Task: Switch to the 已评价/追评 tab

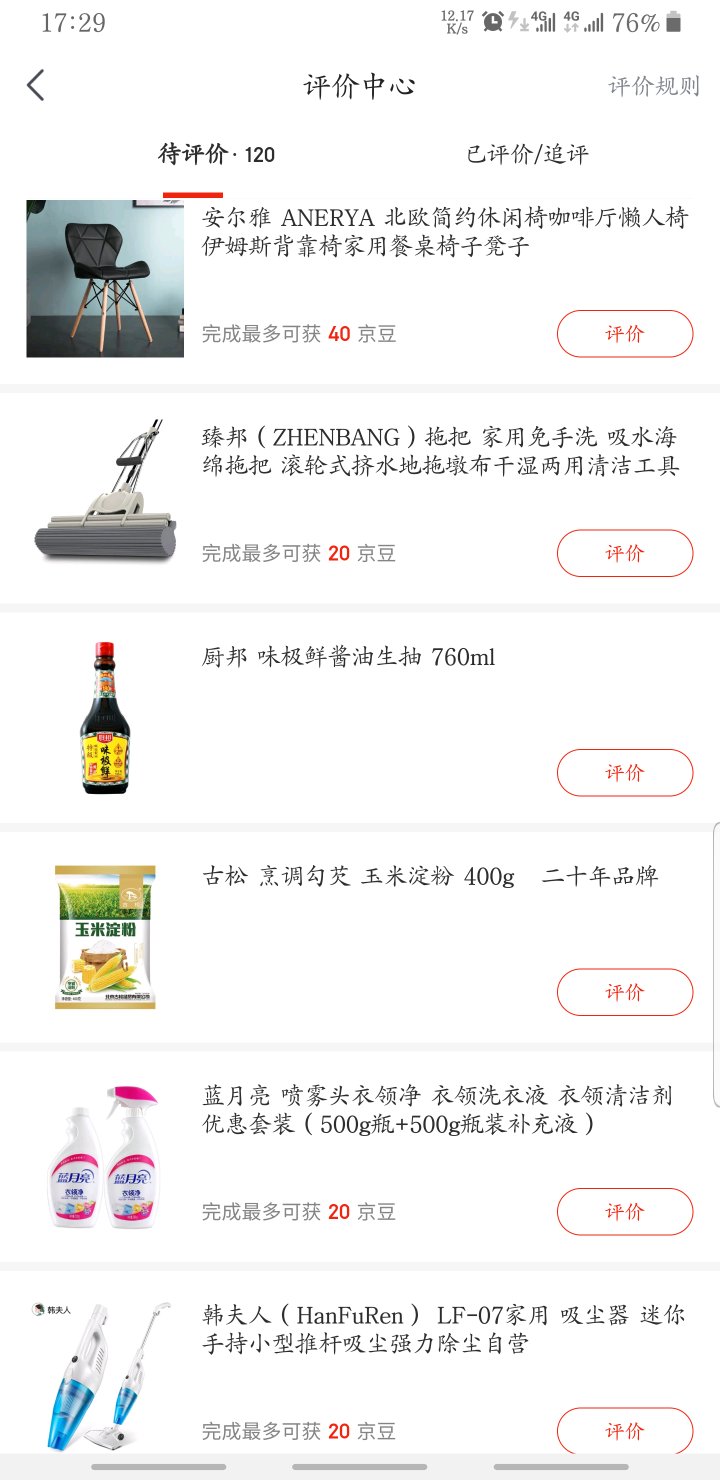Action: coord(527,154)
